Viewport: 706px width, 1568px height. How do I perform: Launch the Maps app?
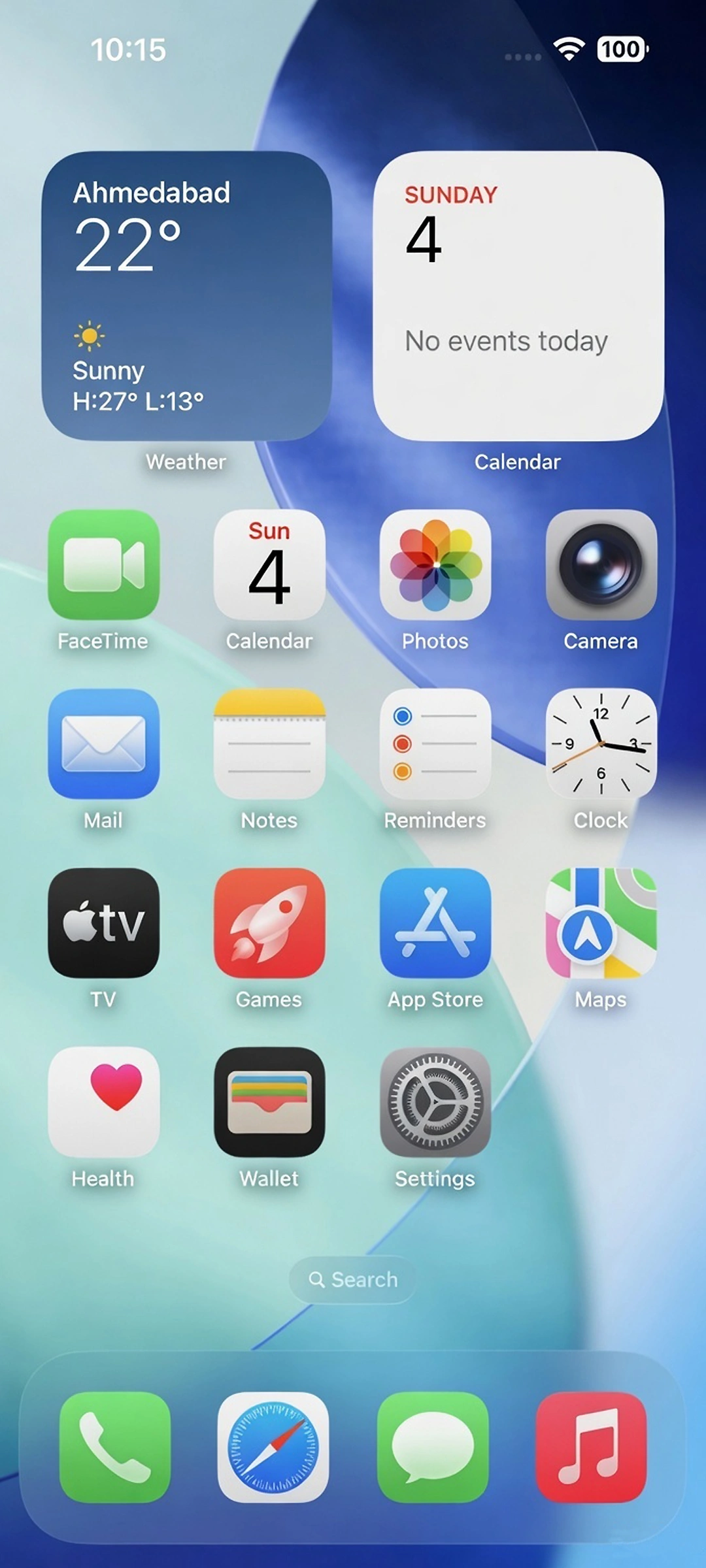(x=601, y=923)
